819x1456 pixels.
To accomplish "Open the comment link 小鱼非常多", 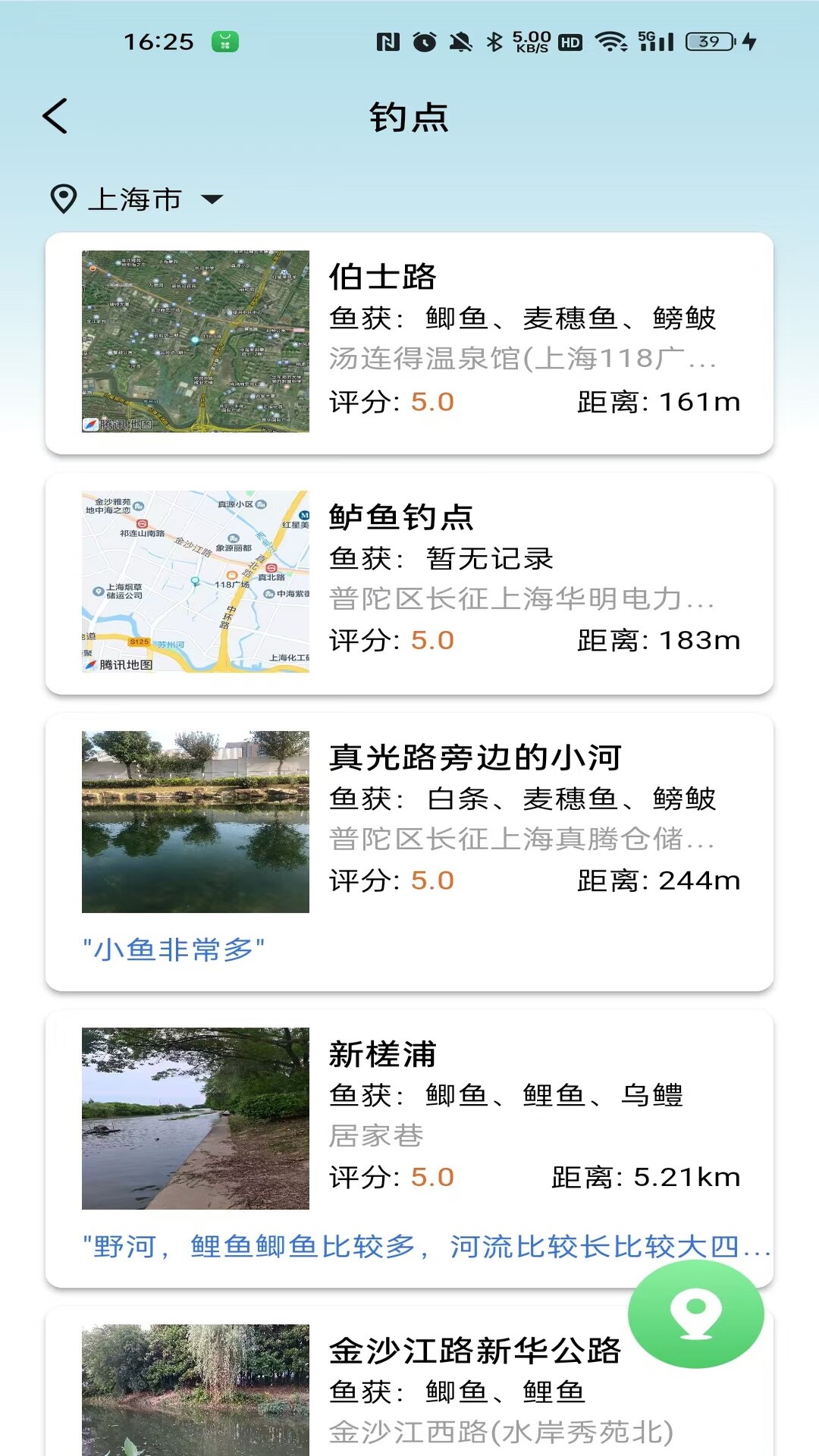I will coord(174,947).
